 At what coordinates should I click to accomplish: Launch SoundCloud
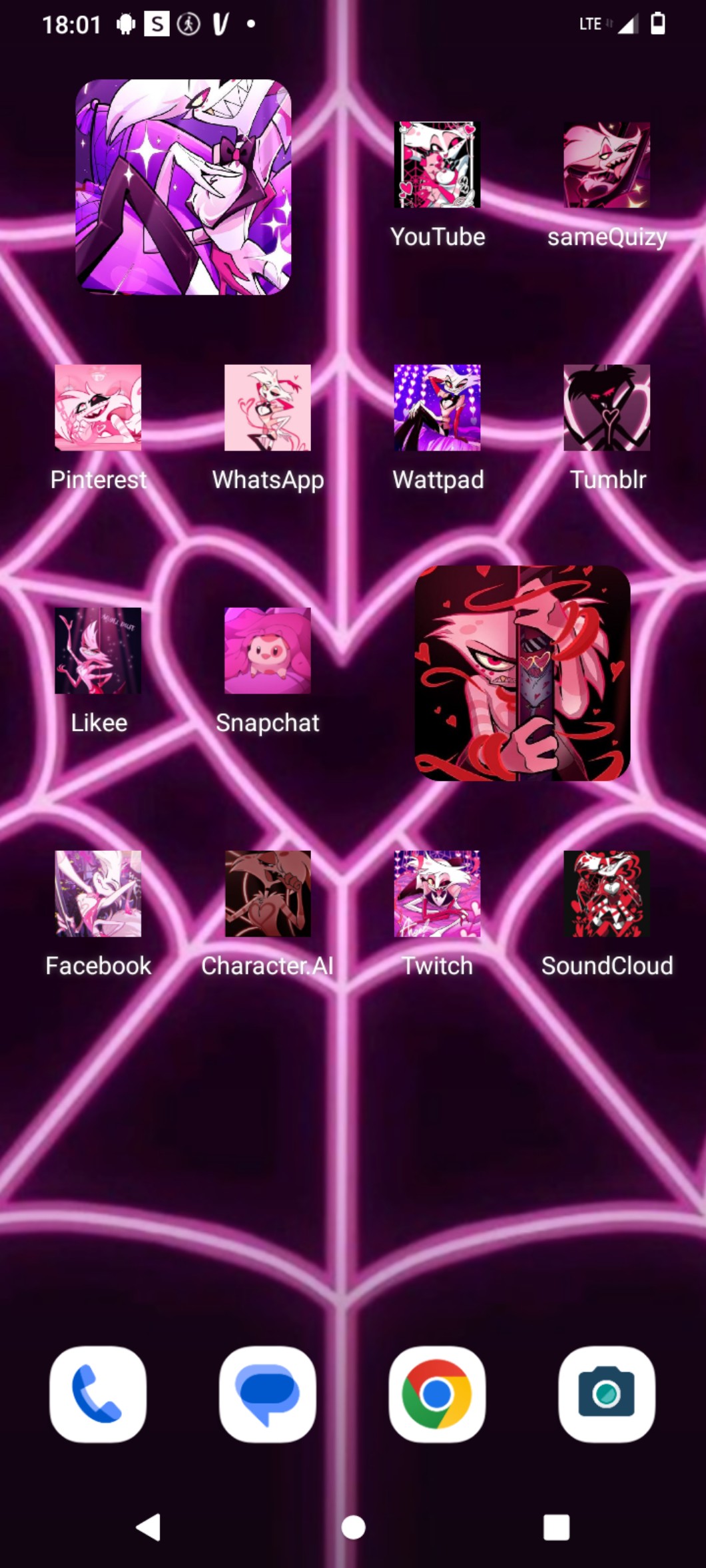607,894
